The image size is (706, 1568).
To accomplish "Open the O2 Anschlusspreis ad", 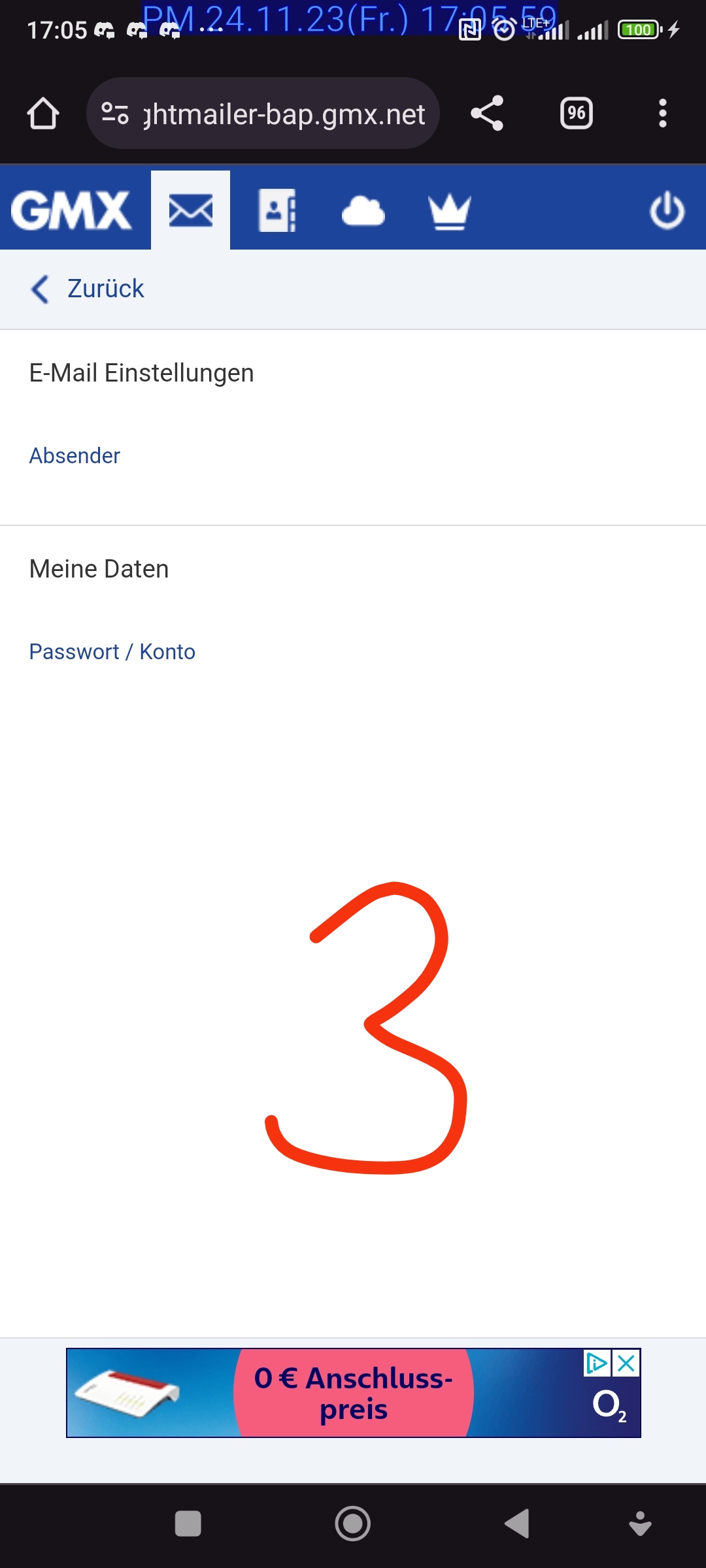I will click(353, 1394).
